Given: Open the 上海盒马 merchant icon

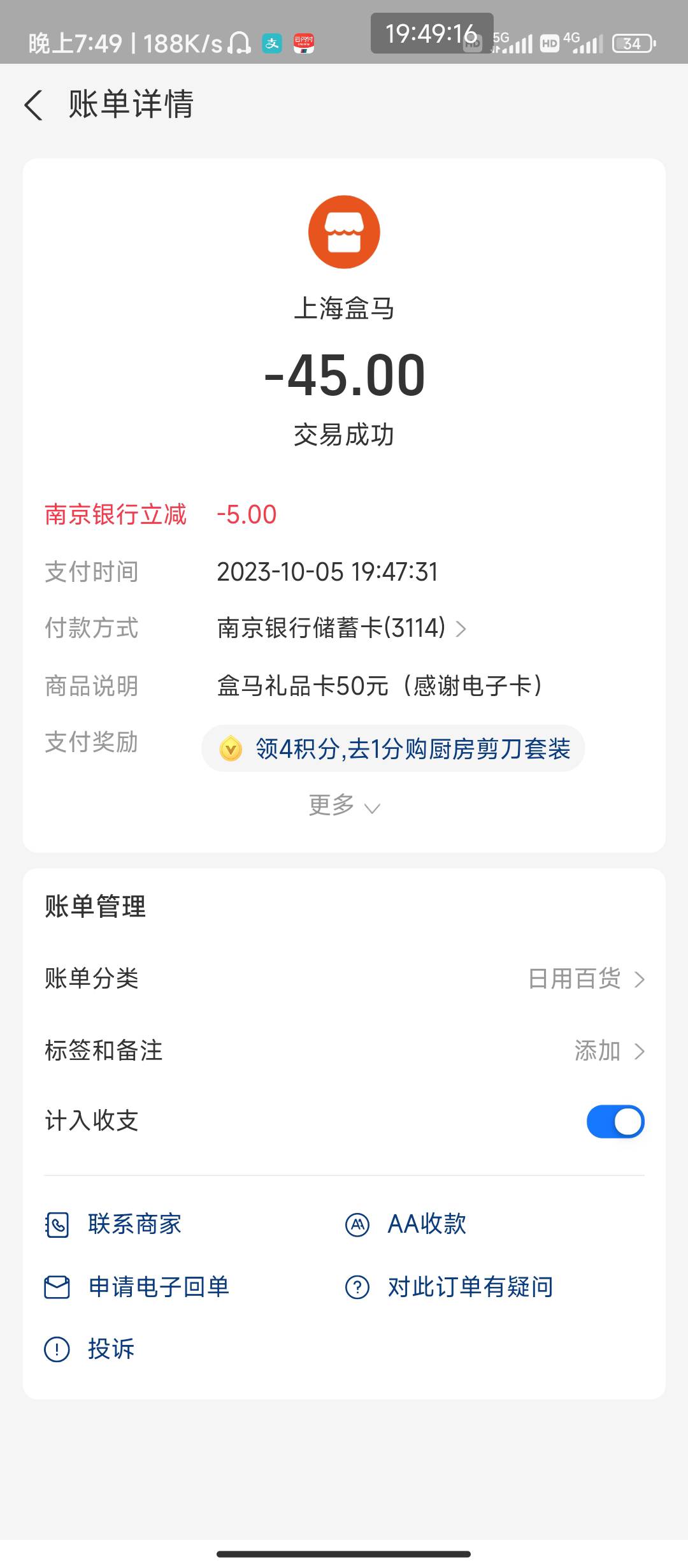Looking at the screenshot, I should 344,232.
